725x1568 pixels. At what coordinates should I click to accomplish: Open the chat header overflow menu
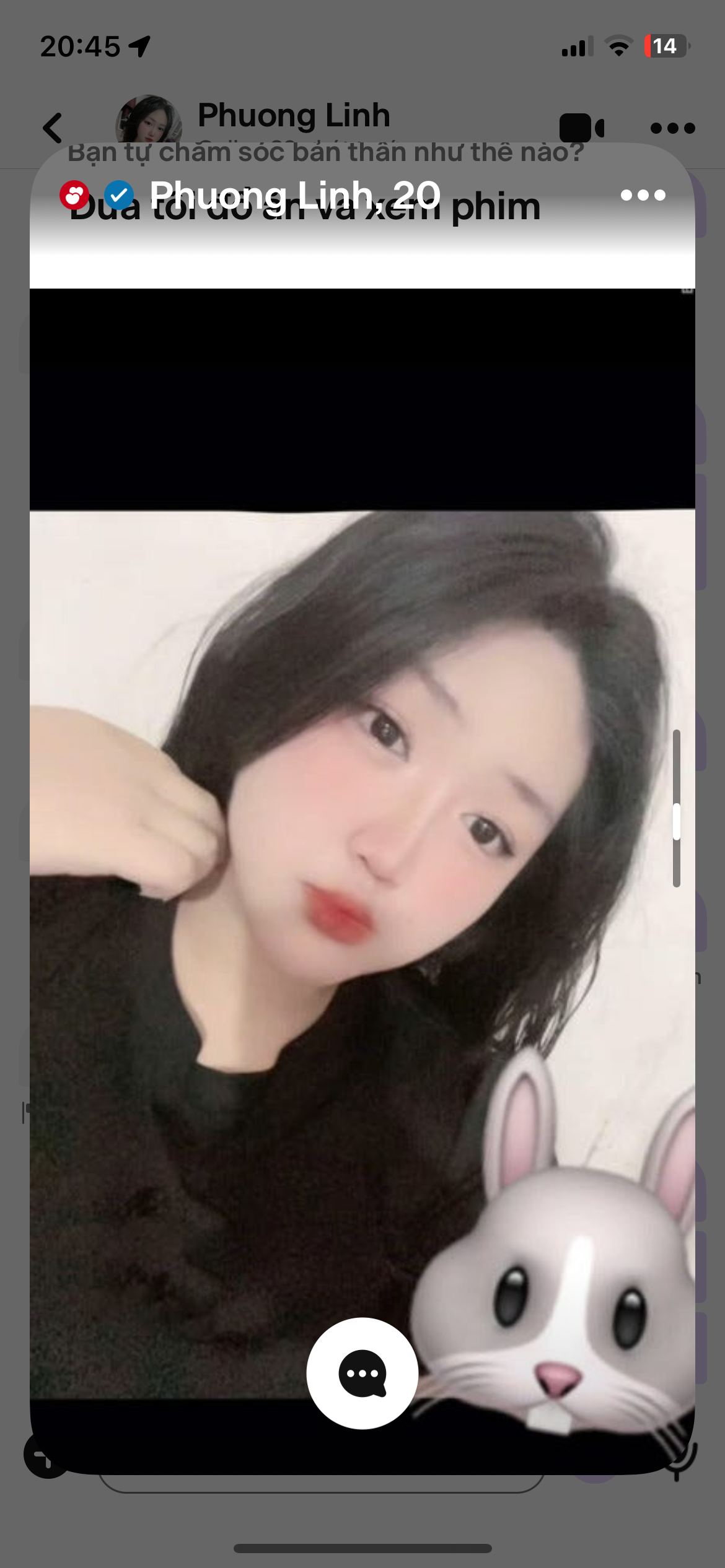pos(672,128)
